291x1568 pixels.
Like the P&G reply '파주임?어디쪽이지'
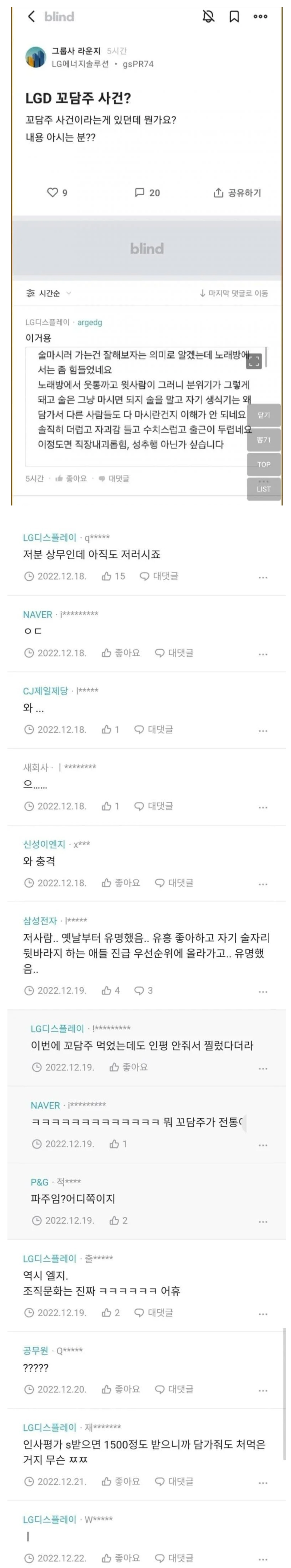[x=118, y=1221]
